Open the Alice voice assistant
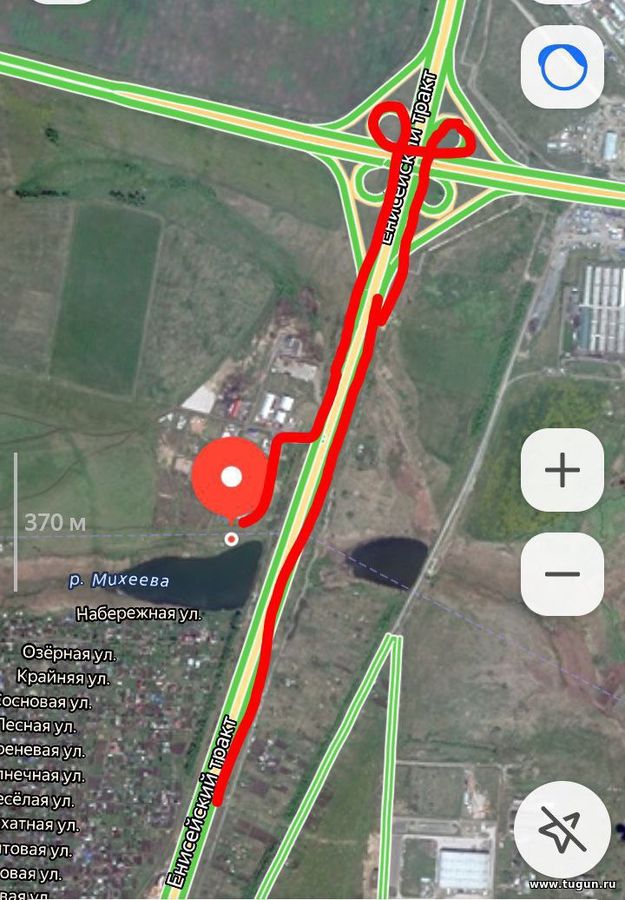The image size is (625, 900). click(x=562, y=67)
